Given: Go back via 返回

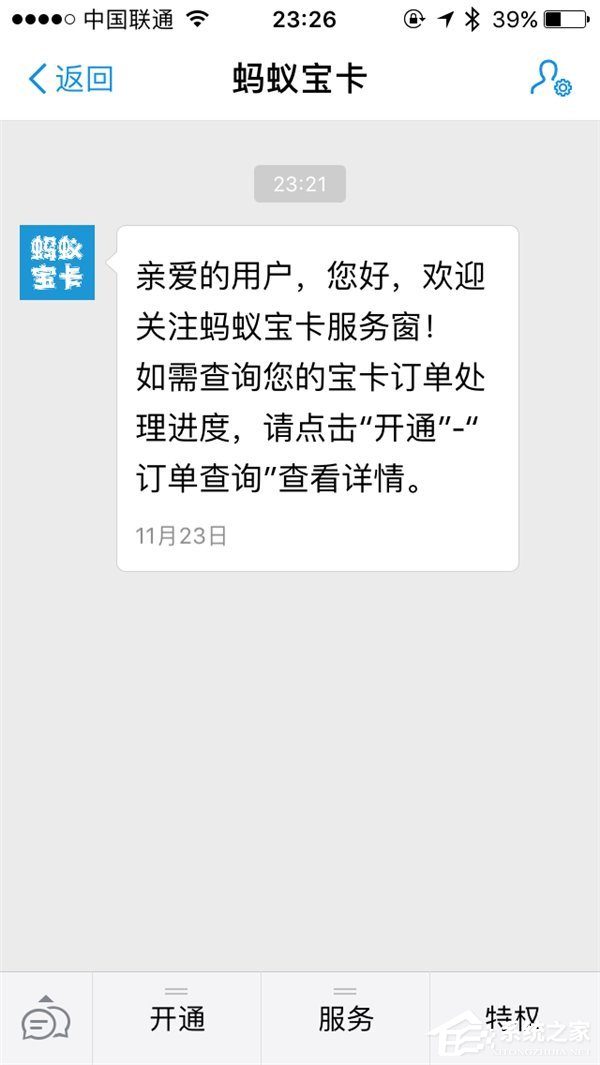Looking at the screenshot, I should pos(71,79).
